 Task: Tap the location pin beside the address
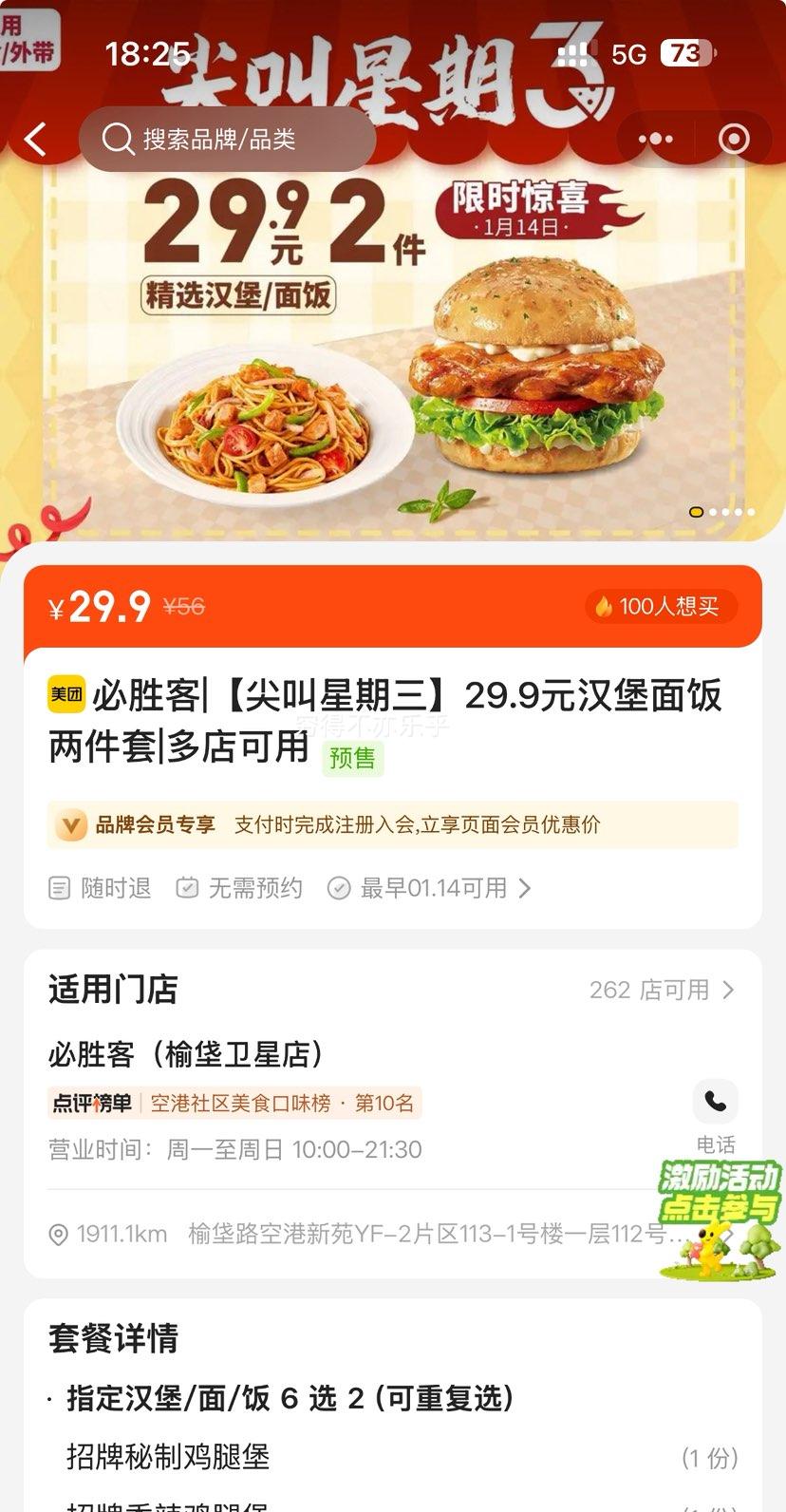coord(57,1236)
